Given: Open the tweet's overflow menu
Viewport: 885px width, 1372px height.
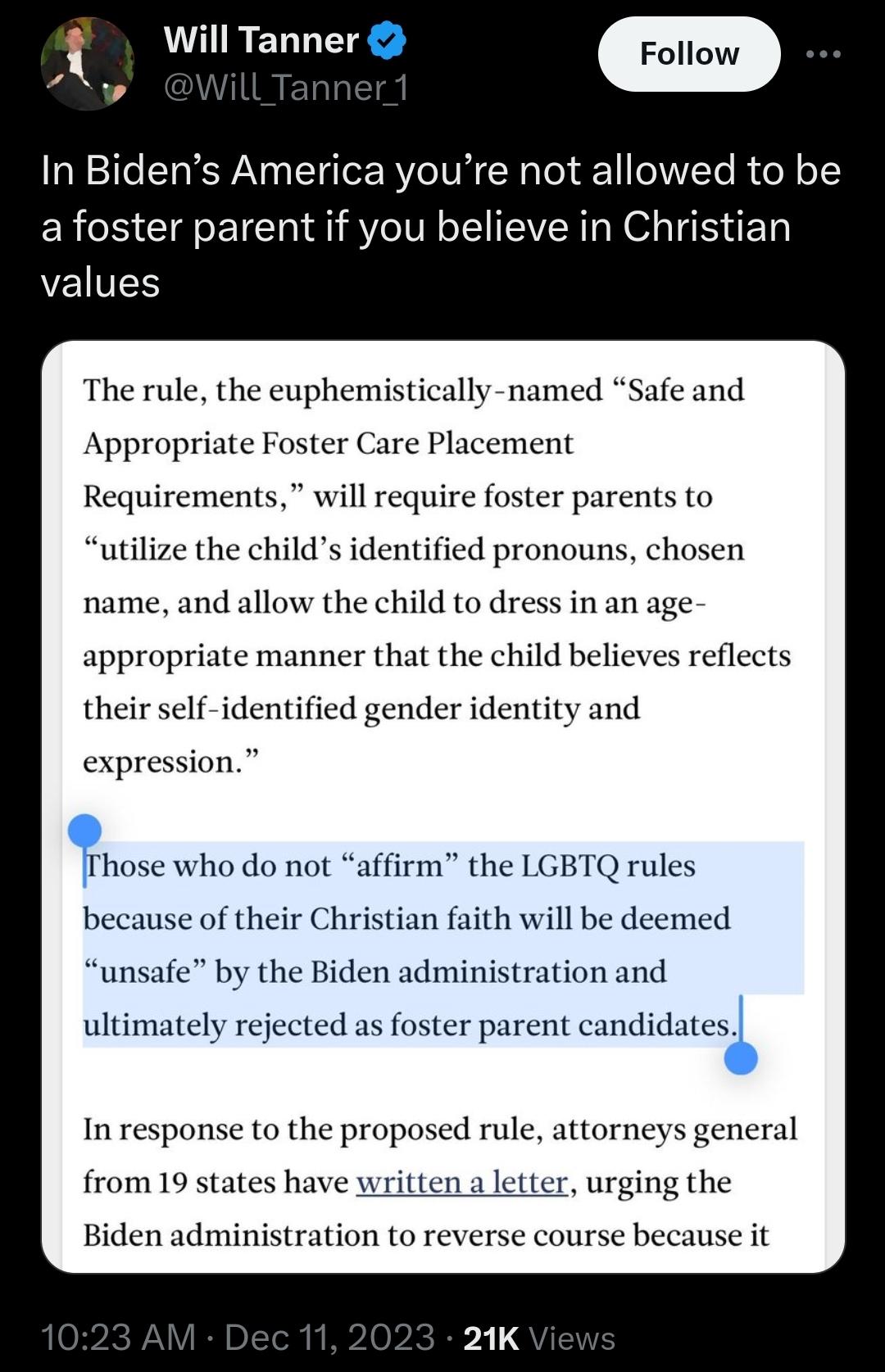Looking at the screenshot, I should tap(823, 54).
